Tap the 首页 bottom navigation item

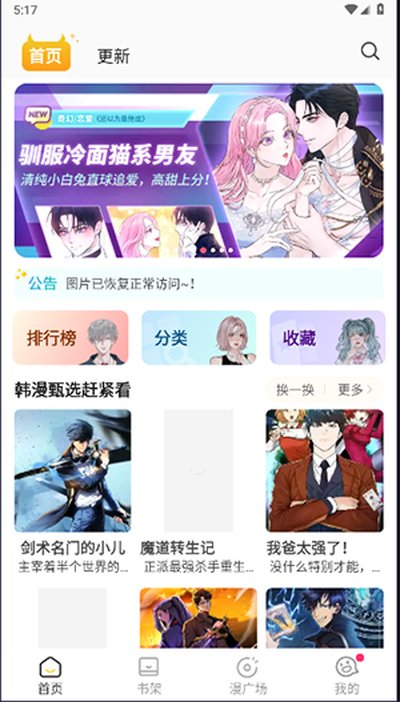(x=50, y=675)
